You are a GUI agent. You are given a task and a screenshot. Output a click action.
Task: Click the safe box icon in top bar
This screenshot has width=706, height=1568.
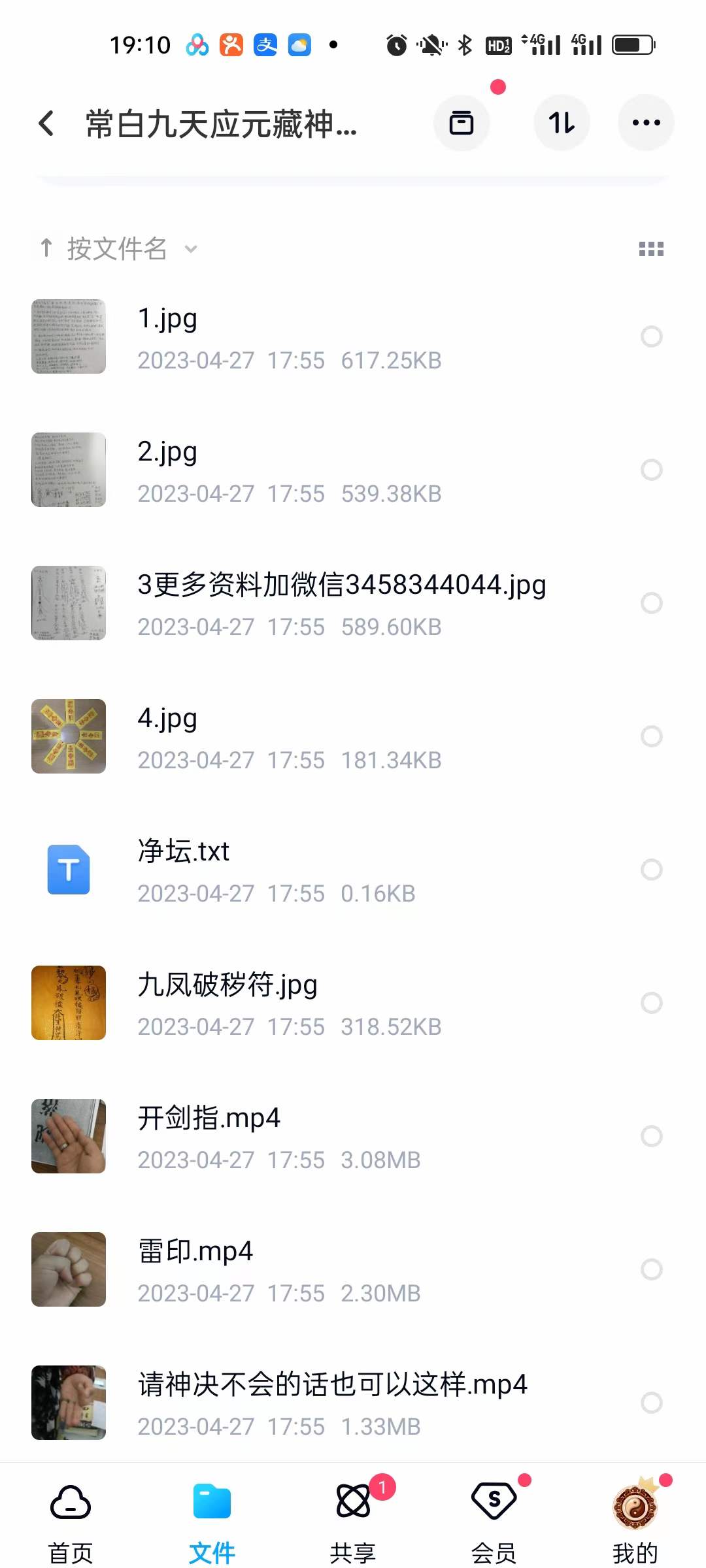tap(462, 122)
